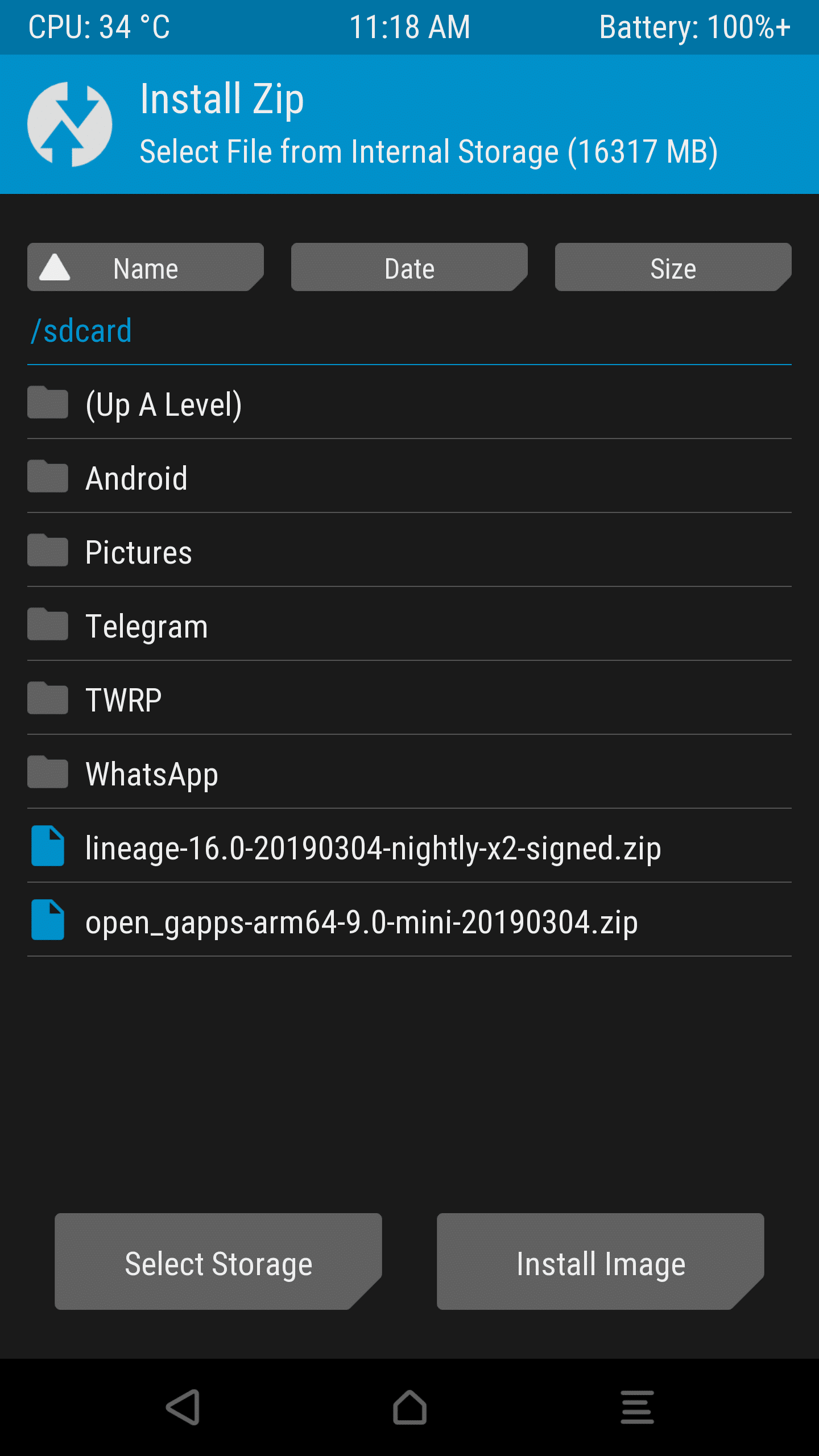Image resolution: width=819 pixels, height=1456 pixels.
Task: Tap the Select Storage button
Action: tap(218, 1261)
